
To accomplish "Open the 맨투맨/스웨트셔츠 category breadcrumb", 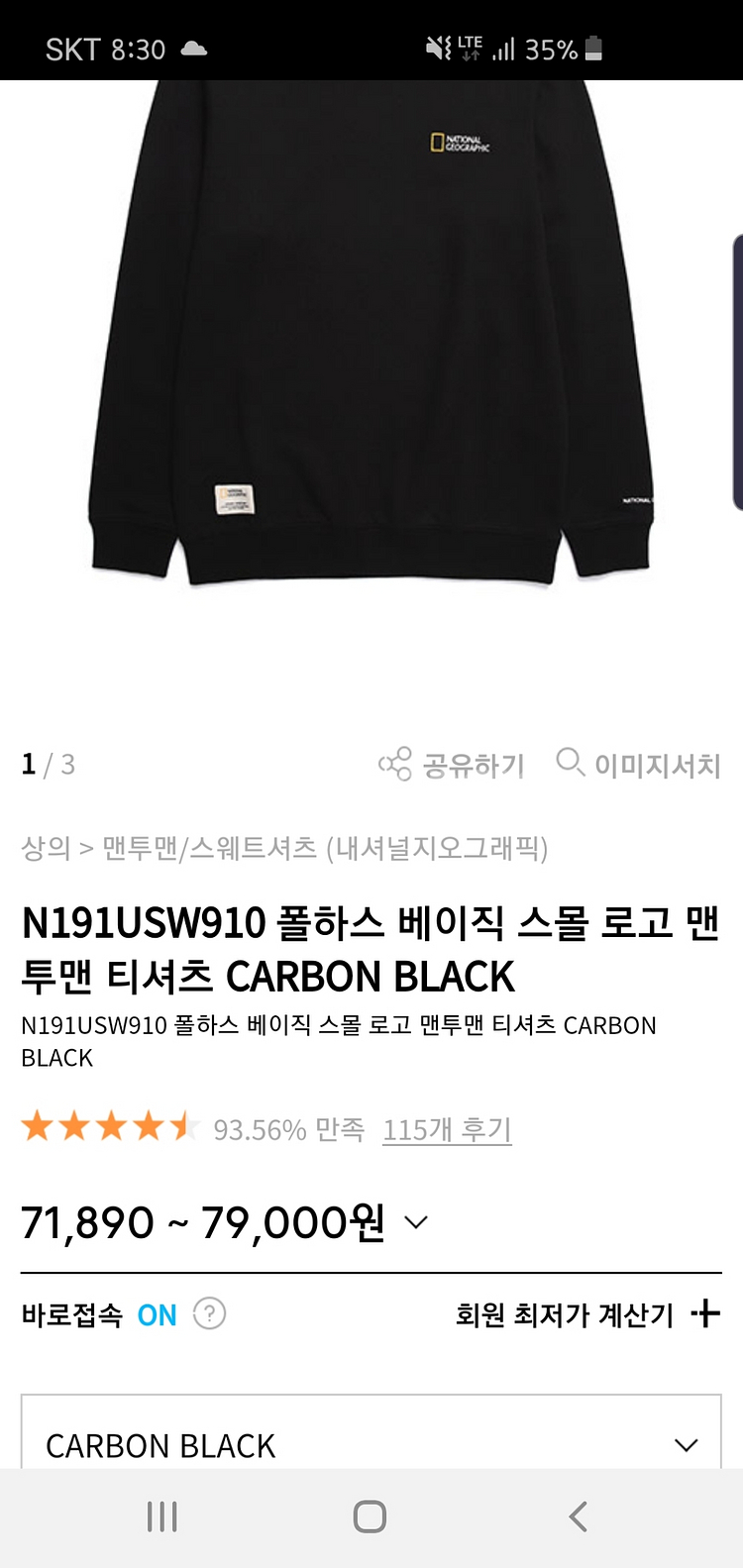I will 209,848.
